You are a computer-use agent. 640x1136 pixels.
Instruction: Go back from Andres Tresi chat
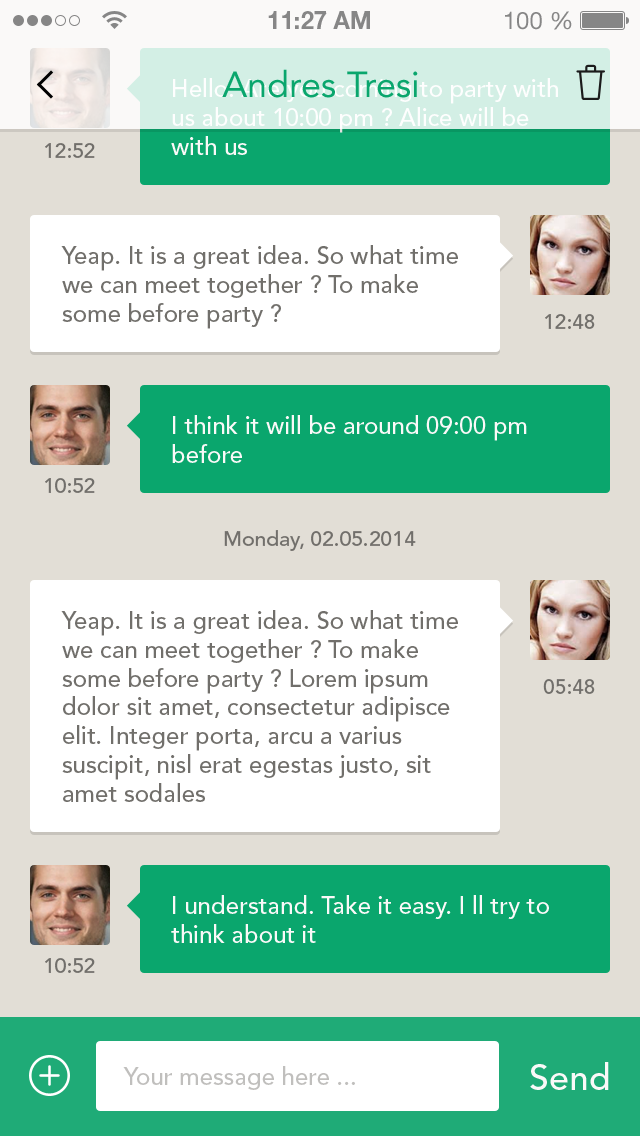[45, 84]
